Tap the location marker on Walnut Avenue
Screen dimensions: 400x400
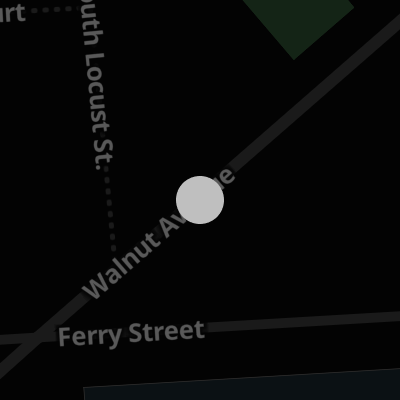click(x=200, y=200)
